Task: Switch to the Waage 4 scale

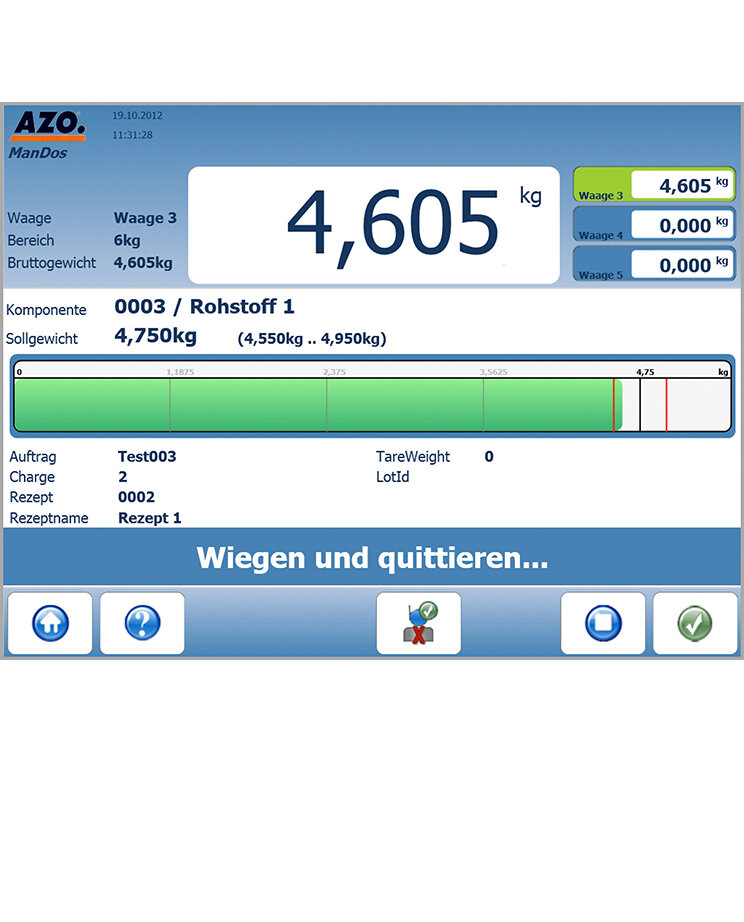Action: 653,225
